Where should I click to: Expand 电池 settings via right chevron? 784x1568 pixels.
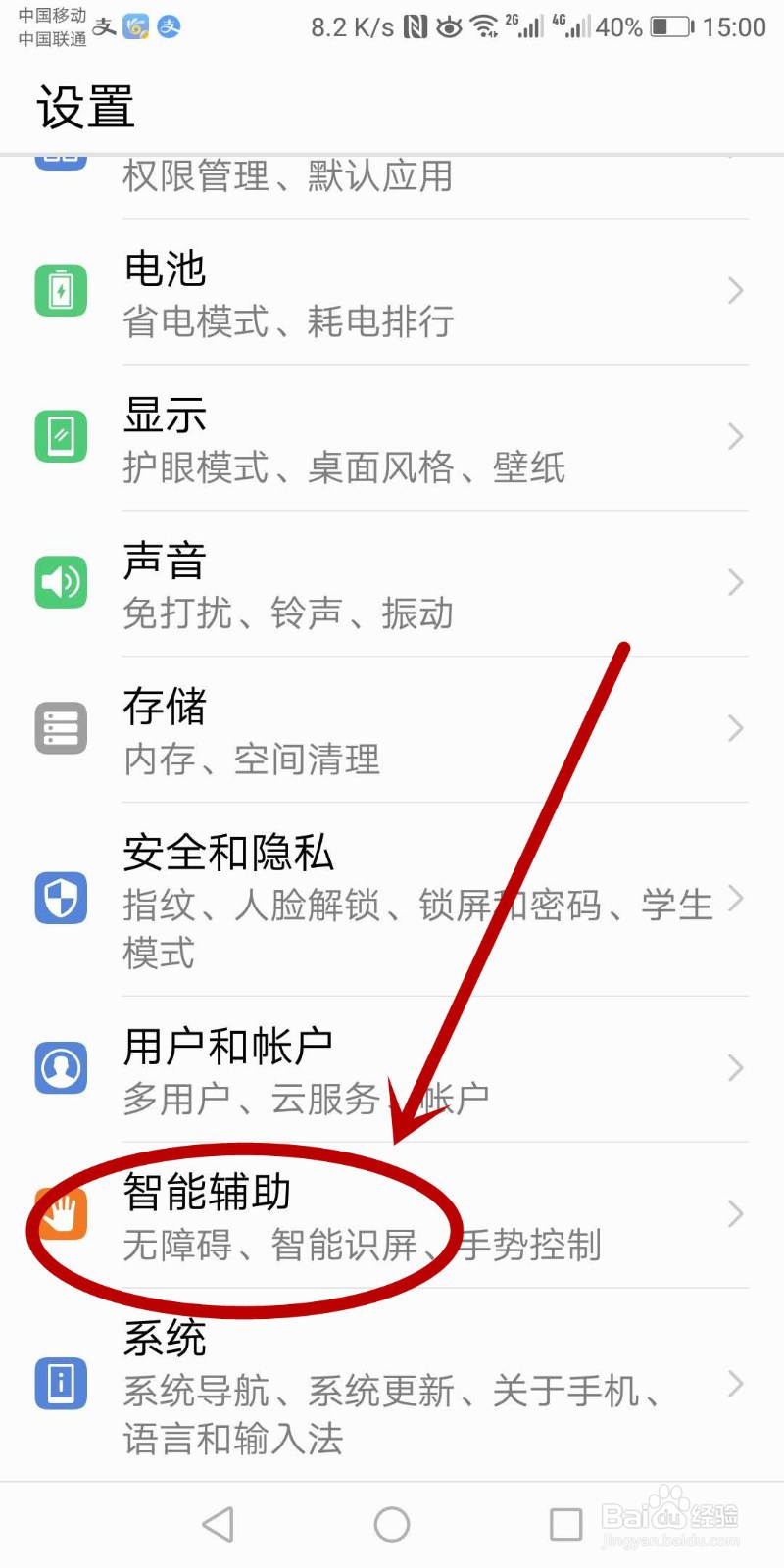click(x=736, y=290)
